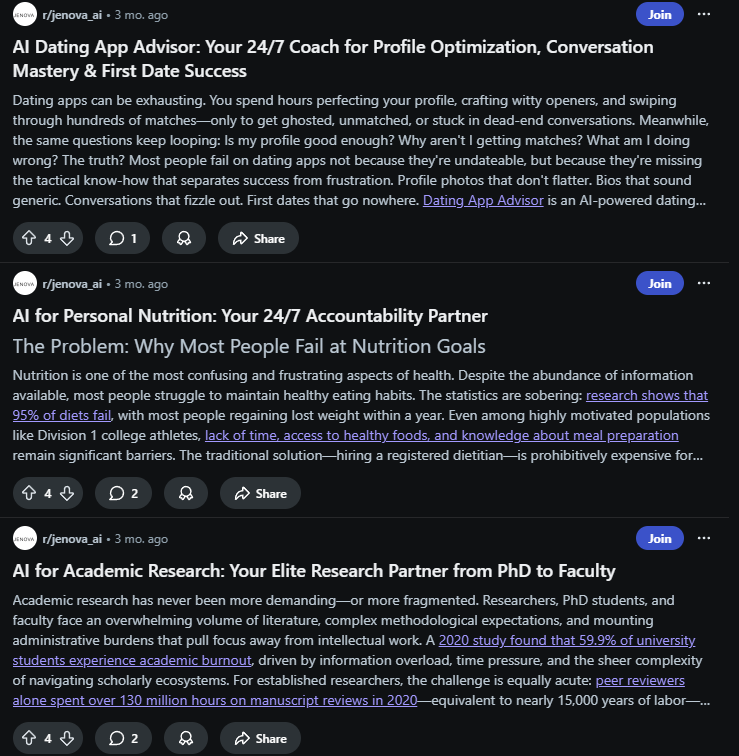
Task: Open the AI for Personal Nutrition post
Action: (x=250, y=316)
